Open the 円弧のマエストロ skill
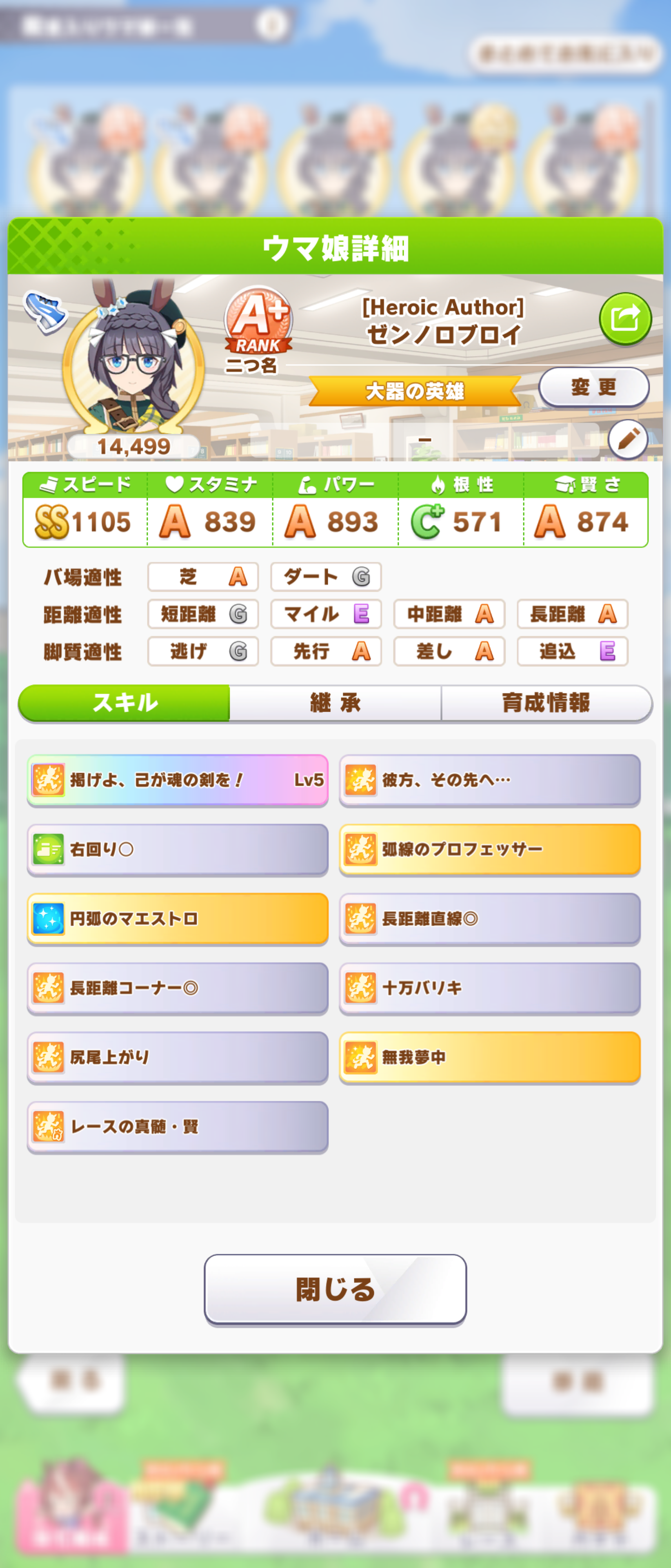 coord(178,918)
